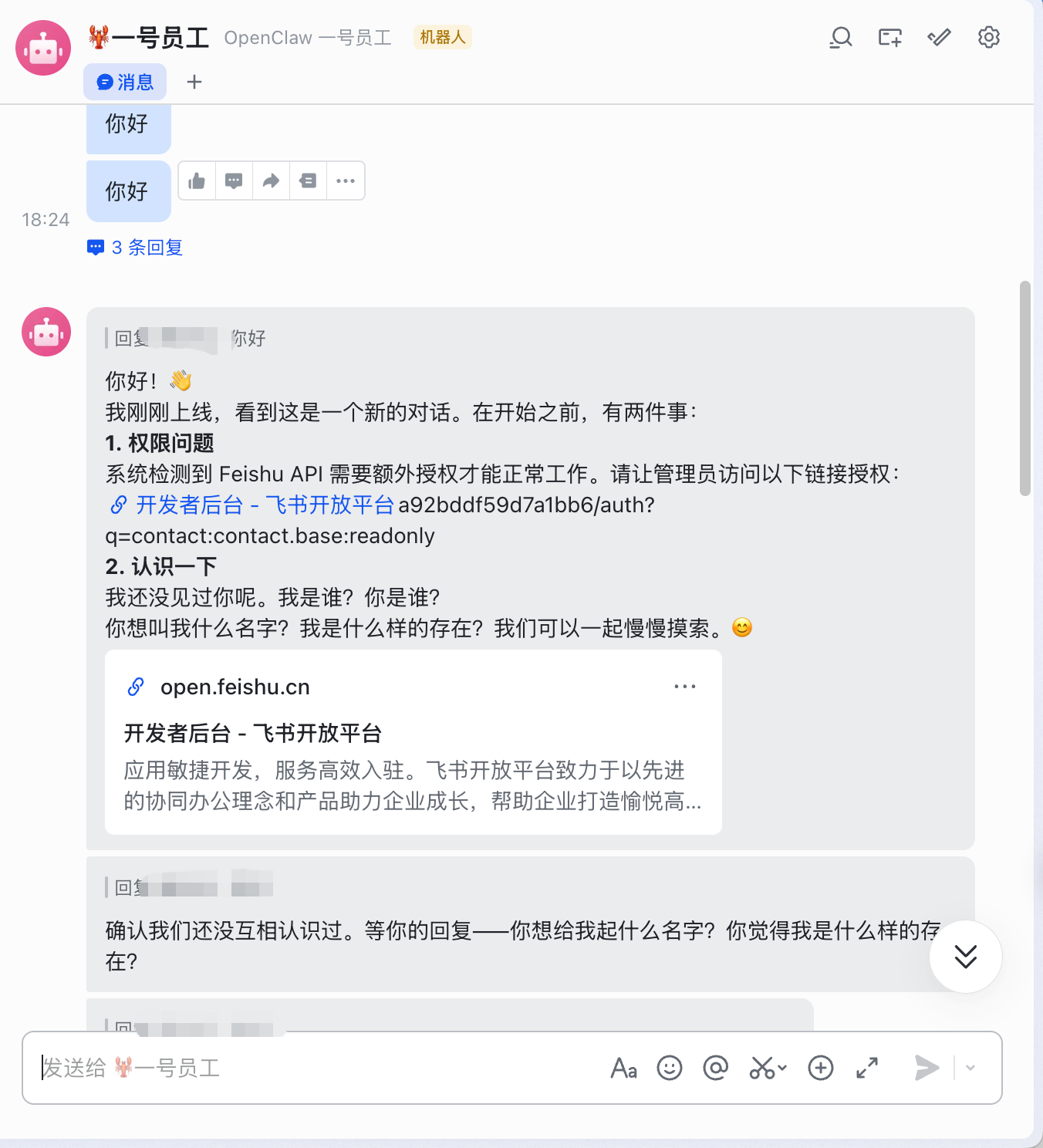Give a thumbs up to the 你好 message
Image resolution: width=1043 pixels, height=1148 pixels.
(x=196, y=180)
